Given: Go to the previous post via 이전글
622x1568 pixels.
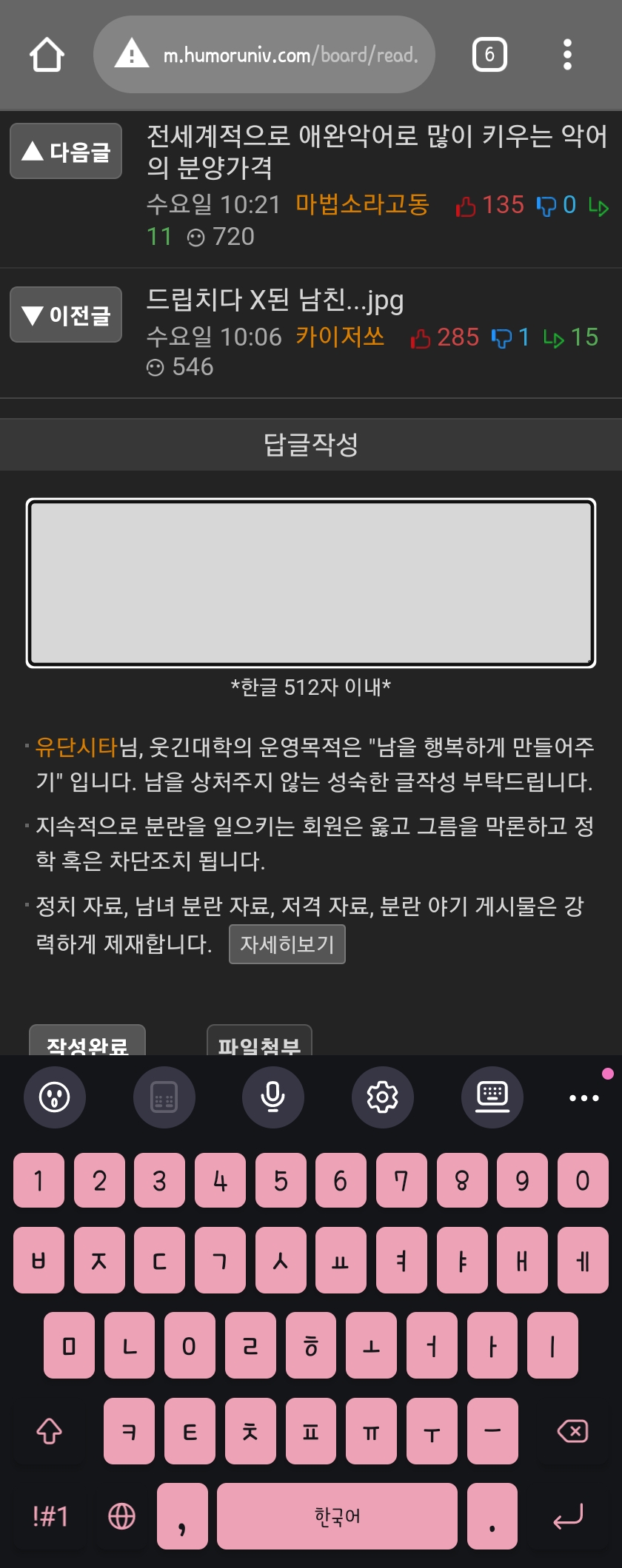Looking at the screenshot, I should point(66,315).
